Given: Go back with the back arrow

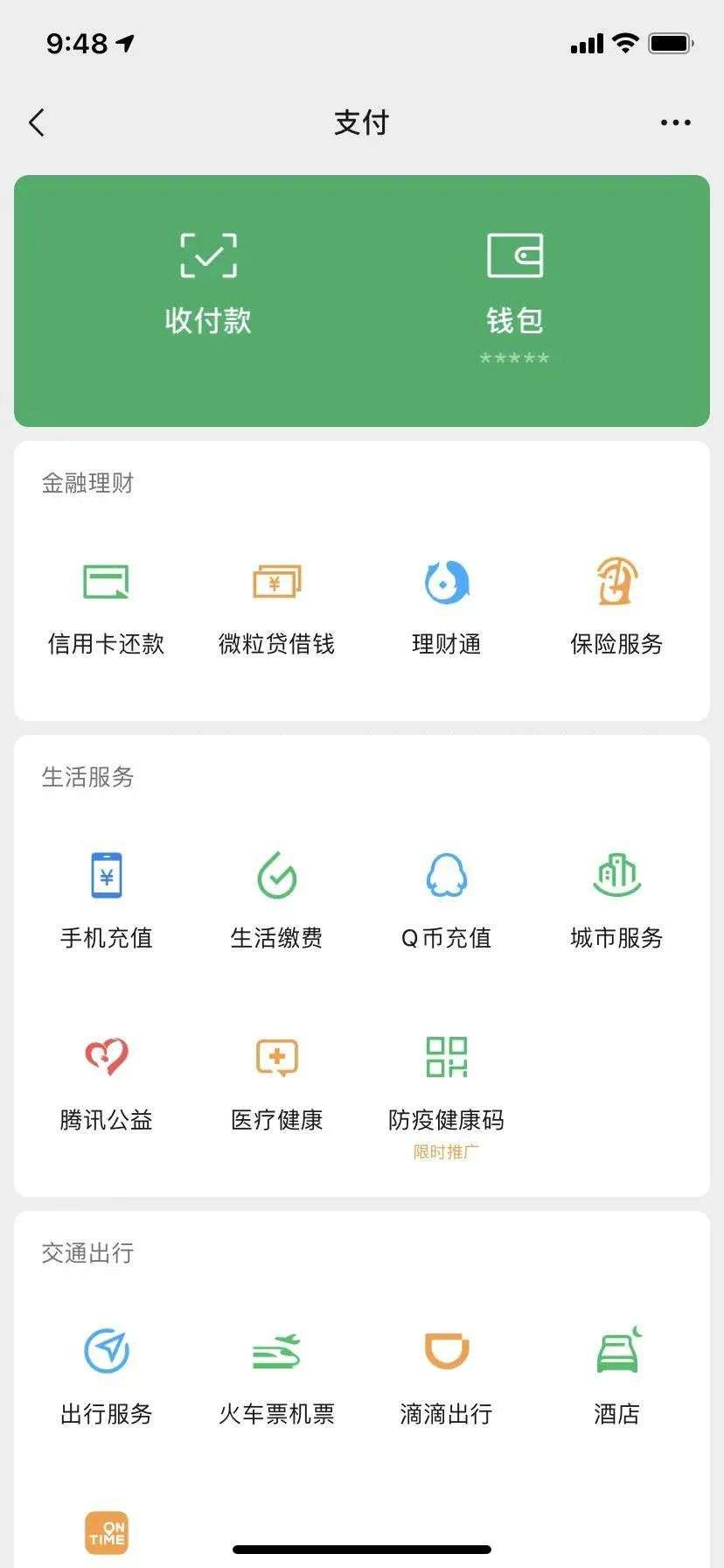Looking at the screenshot, I should [37, 122].
